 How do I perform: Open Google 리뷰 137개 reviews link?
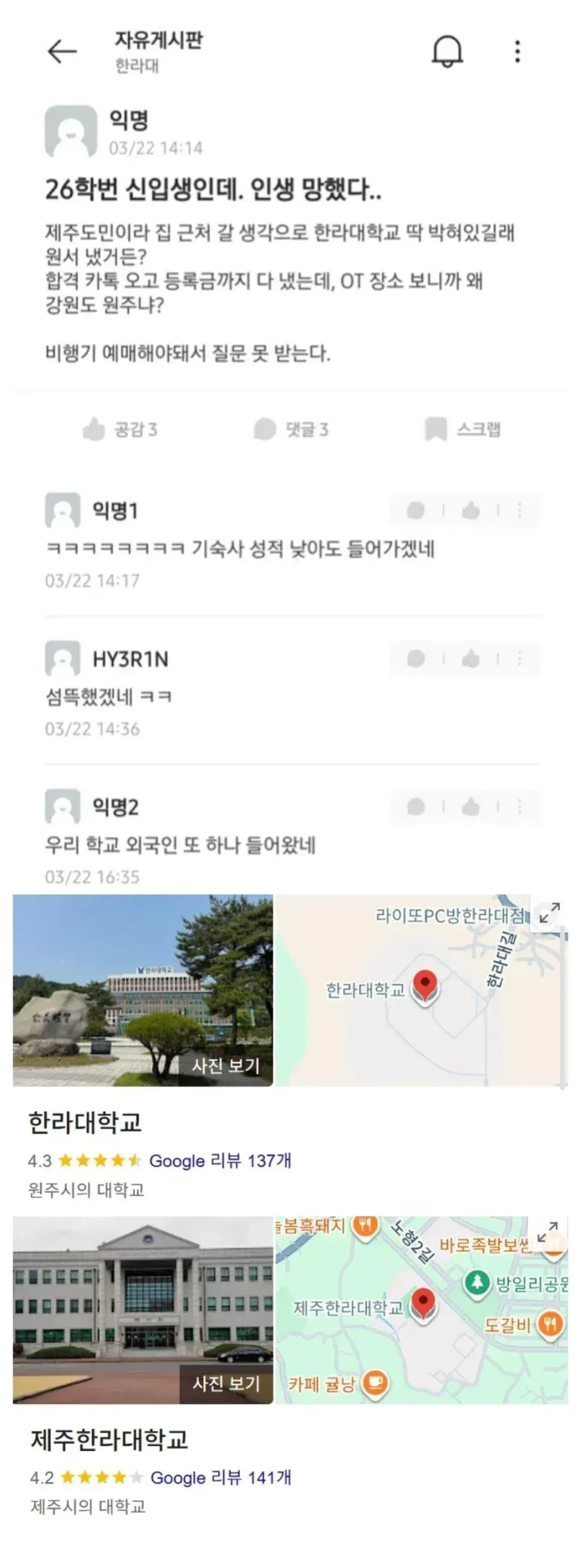[x=220, y=1160]
